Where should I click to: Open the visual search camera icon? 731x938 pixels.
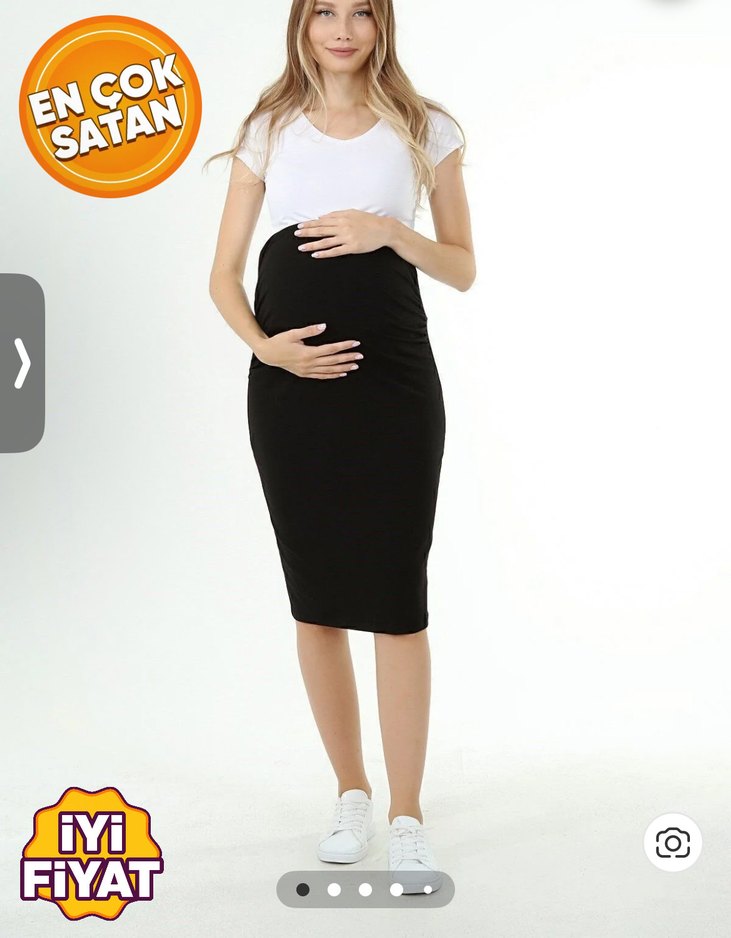coord(673,842)
